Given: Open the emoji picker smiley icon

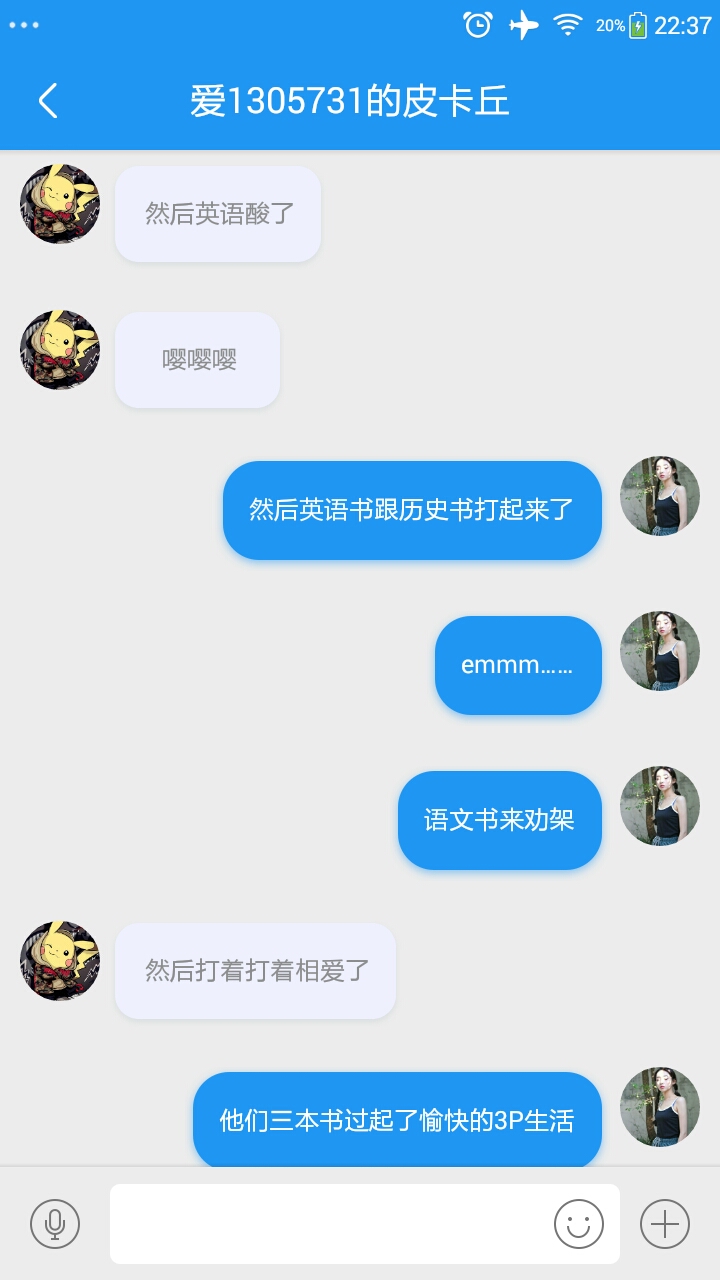Looking at the screenshot, I should 579,1224.
